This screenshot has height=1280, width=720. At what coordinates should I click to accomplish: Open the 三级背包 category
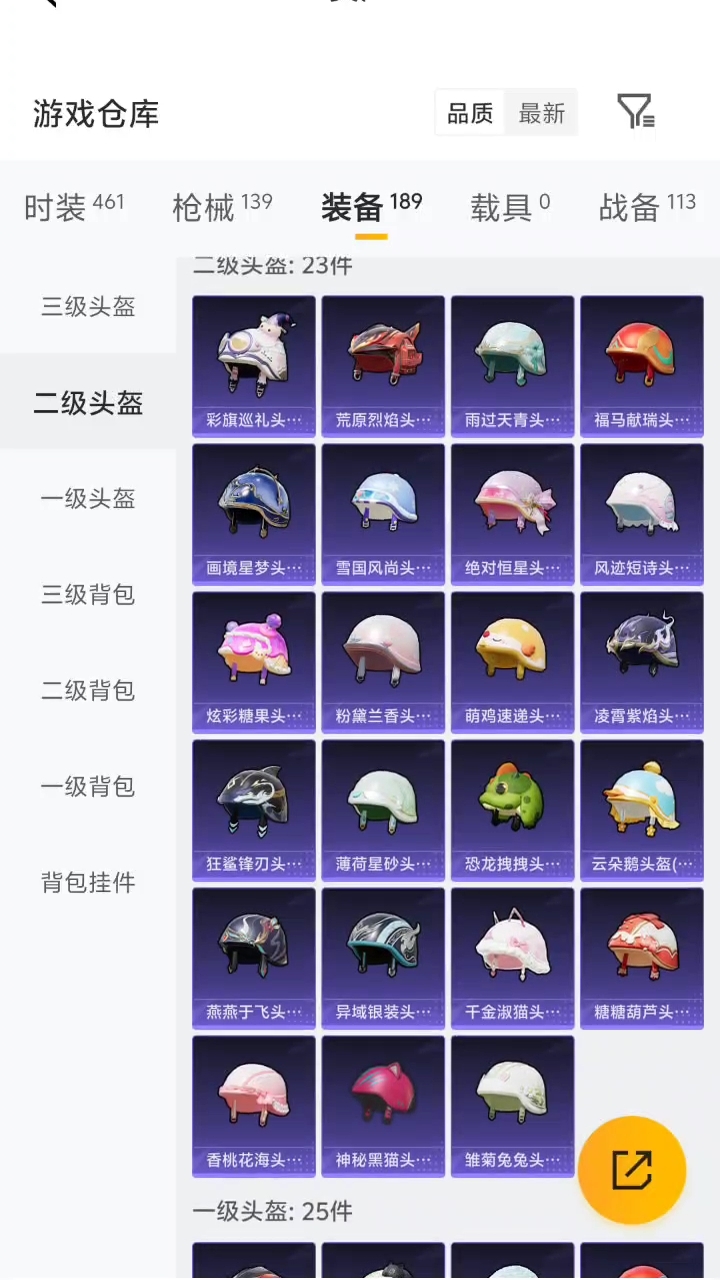point(88,594)
